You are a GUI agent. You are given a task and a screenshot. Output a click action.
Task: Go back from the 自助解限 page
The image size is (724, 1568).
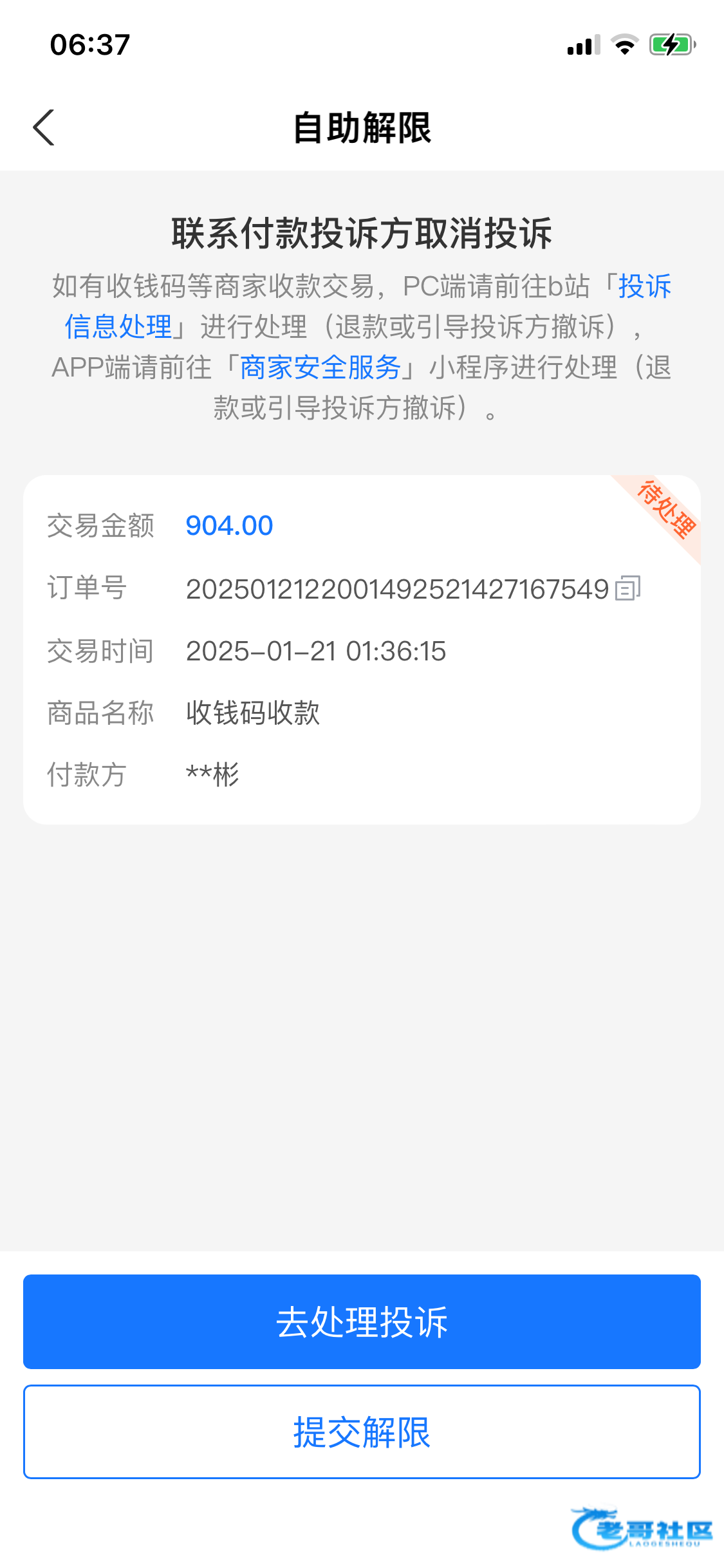pos(44,127)
